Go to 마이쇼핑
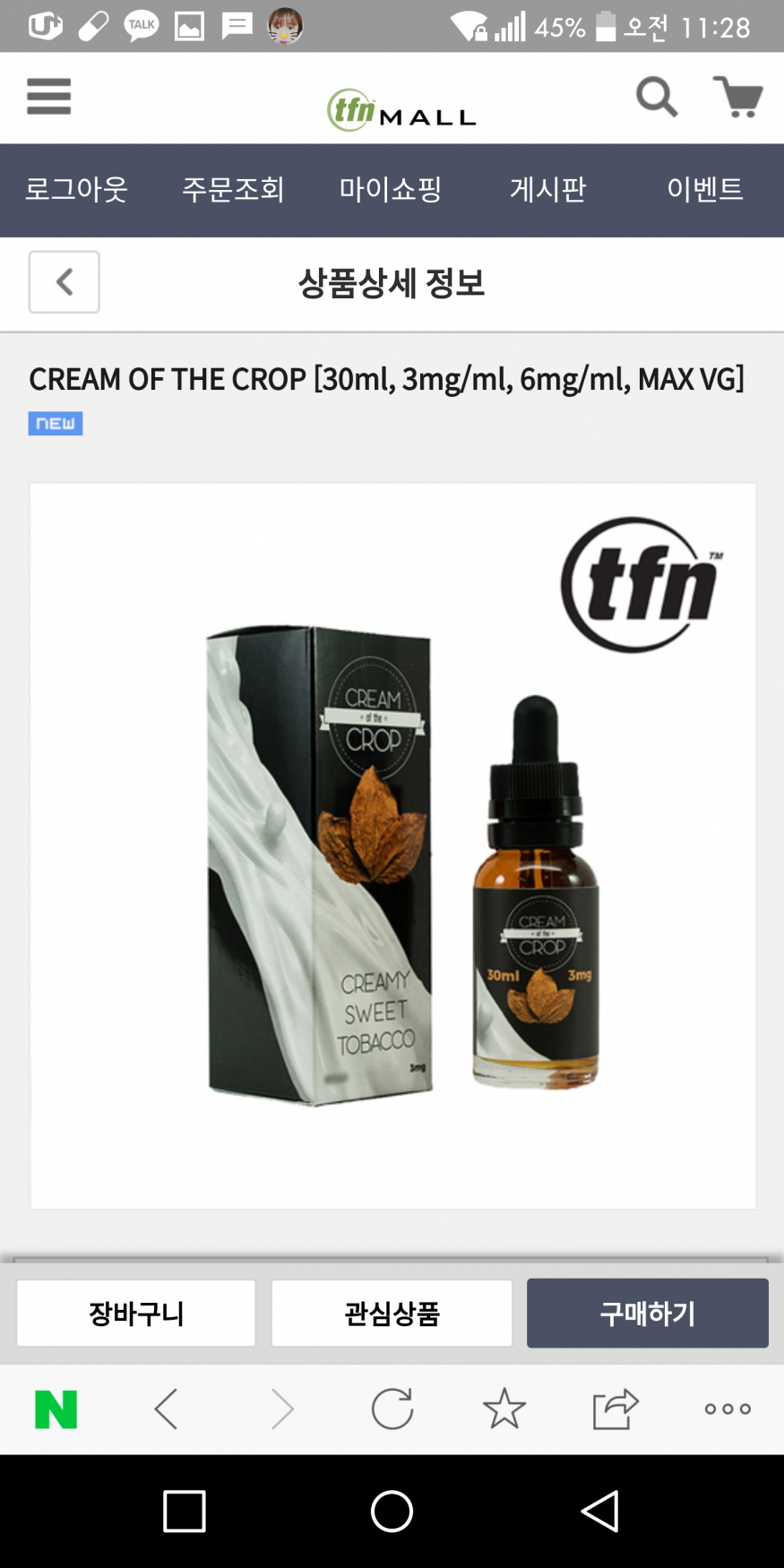The width and height of the screenshot is (784, 1568). [x=390, y=189]
